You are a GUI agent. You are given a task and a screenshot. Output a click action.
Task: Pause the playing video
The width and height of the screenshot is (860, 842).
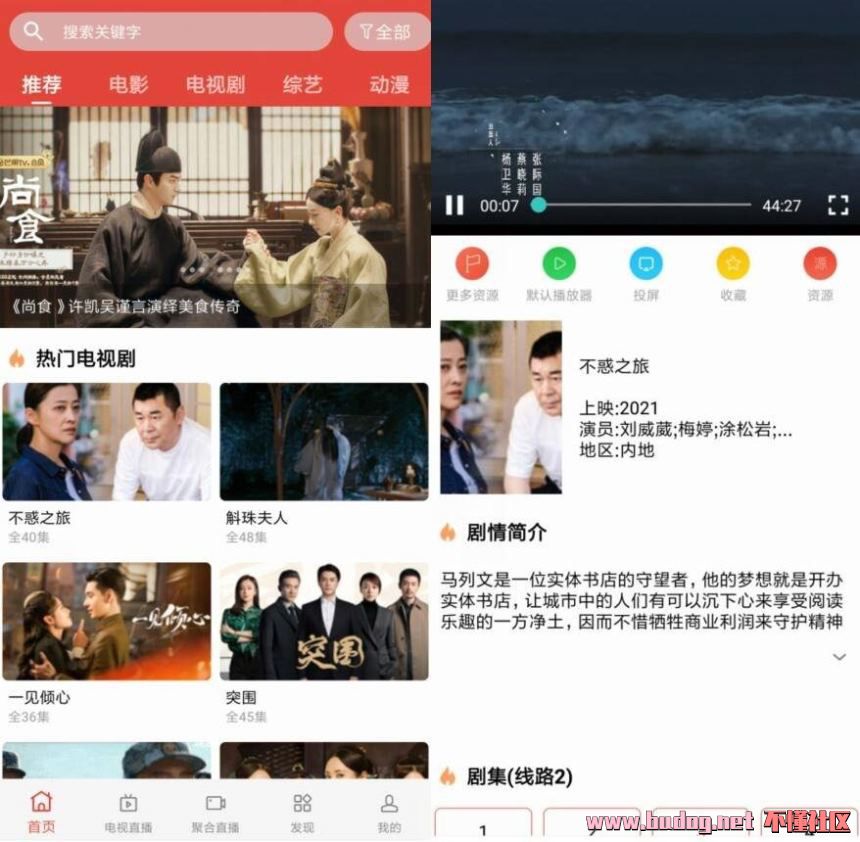click(x=454, y=205)
